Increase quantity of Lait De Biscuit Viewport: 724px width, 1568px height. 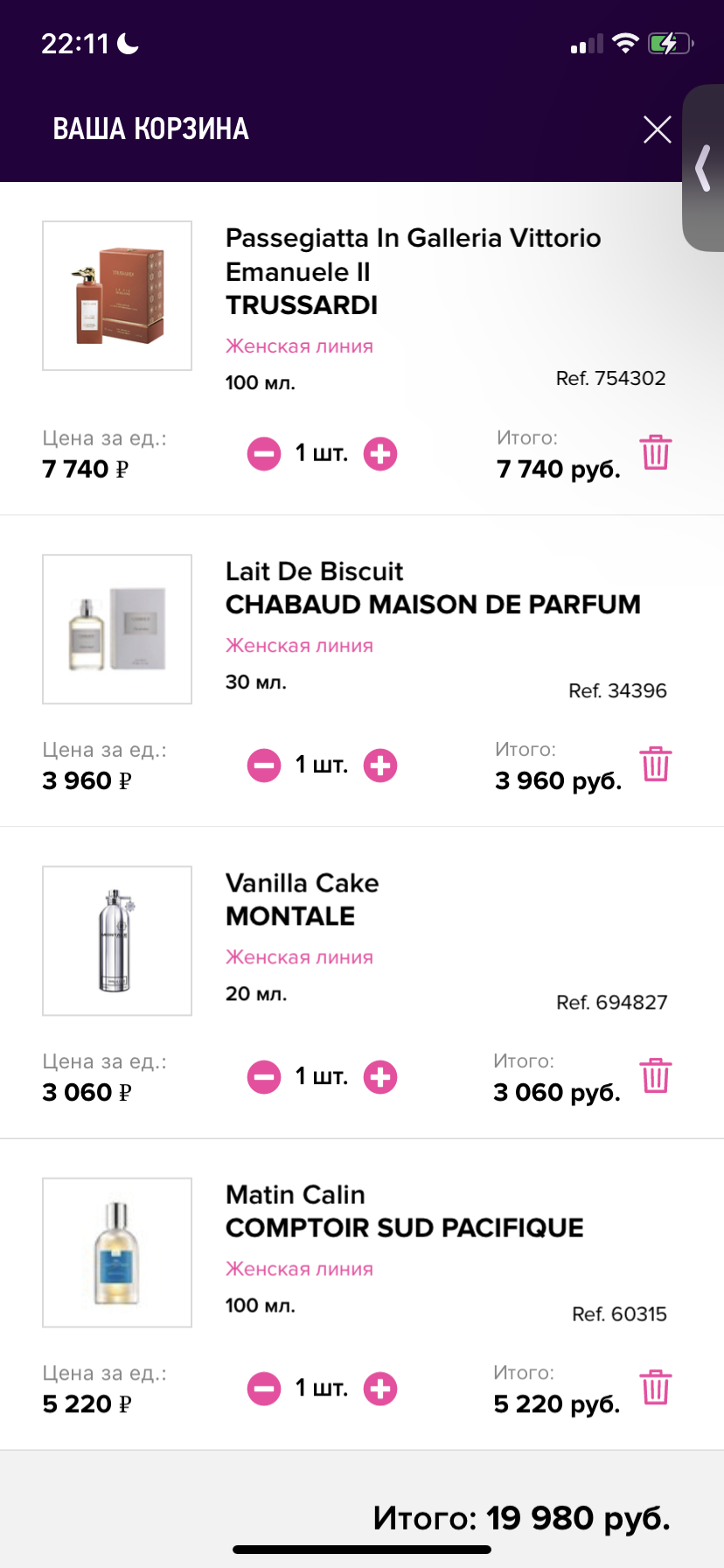(380, 766)
